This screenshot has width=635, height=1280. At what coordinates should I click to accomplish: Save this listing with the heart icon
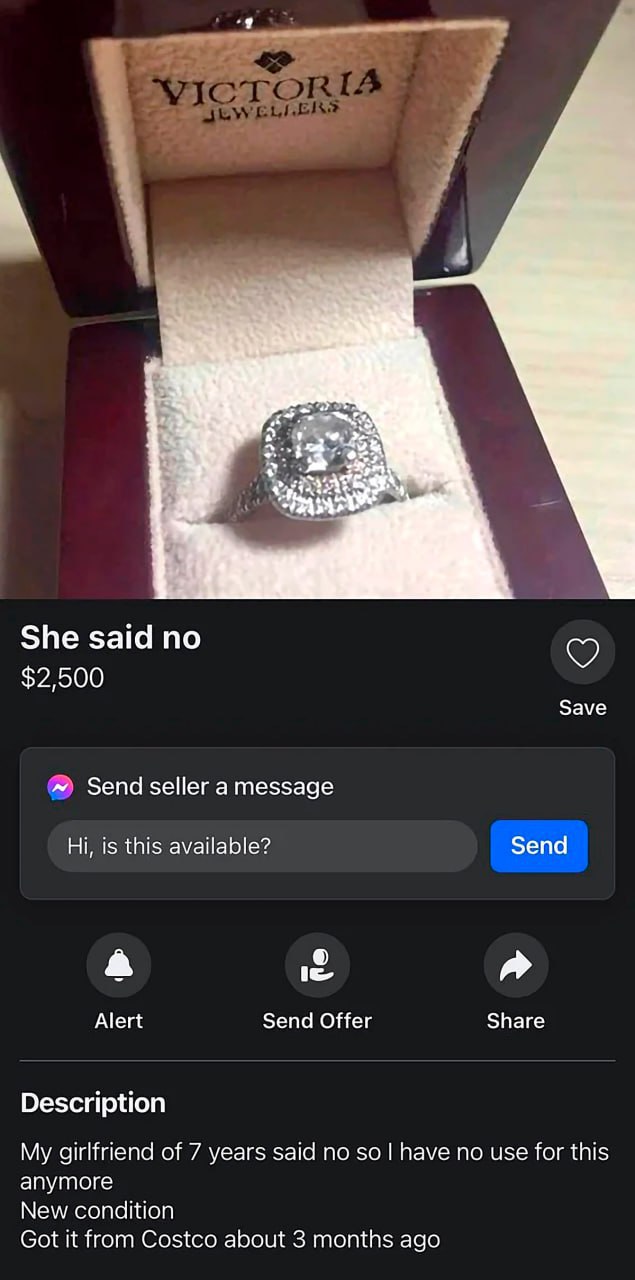click(582, 653)
